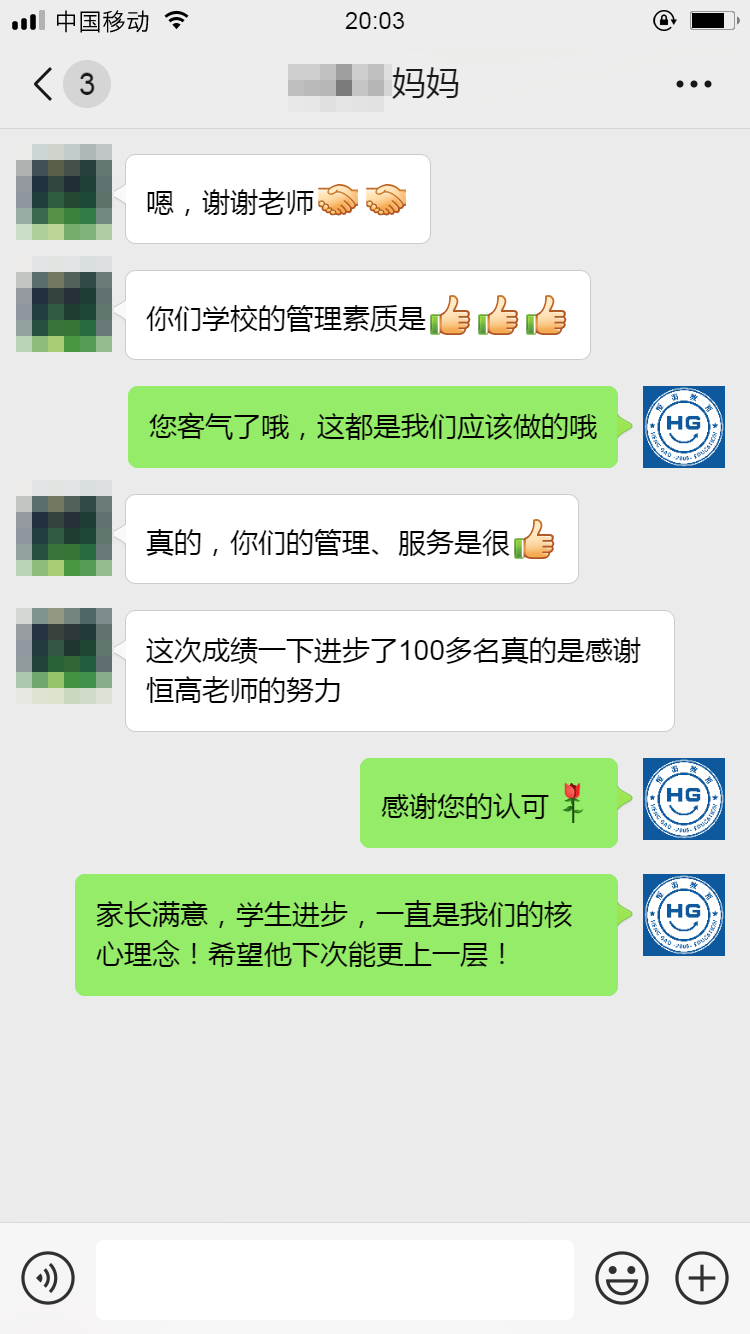This screenshot has width=750, height=1334.
Task: Open the parent's avatar beside 嗯，谢谢老师
Action: pos(64,192)
